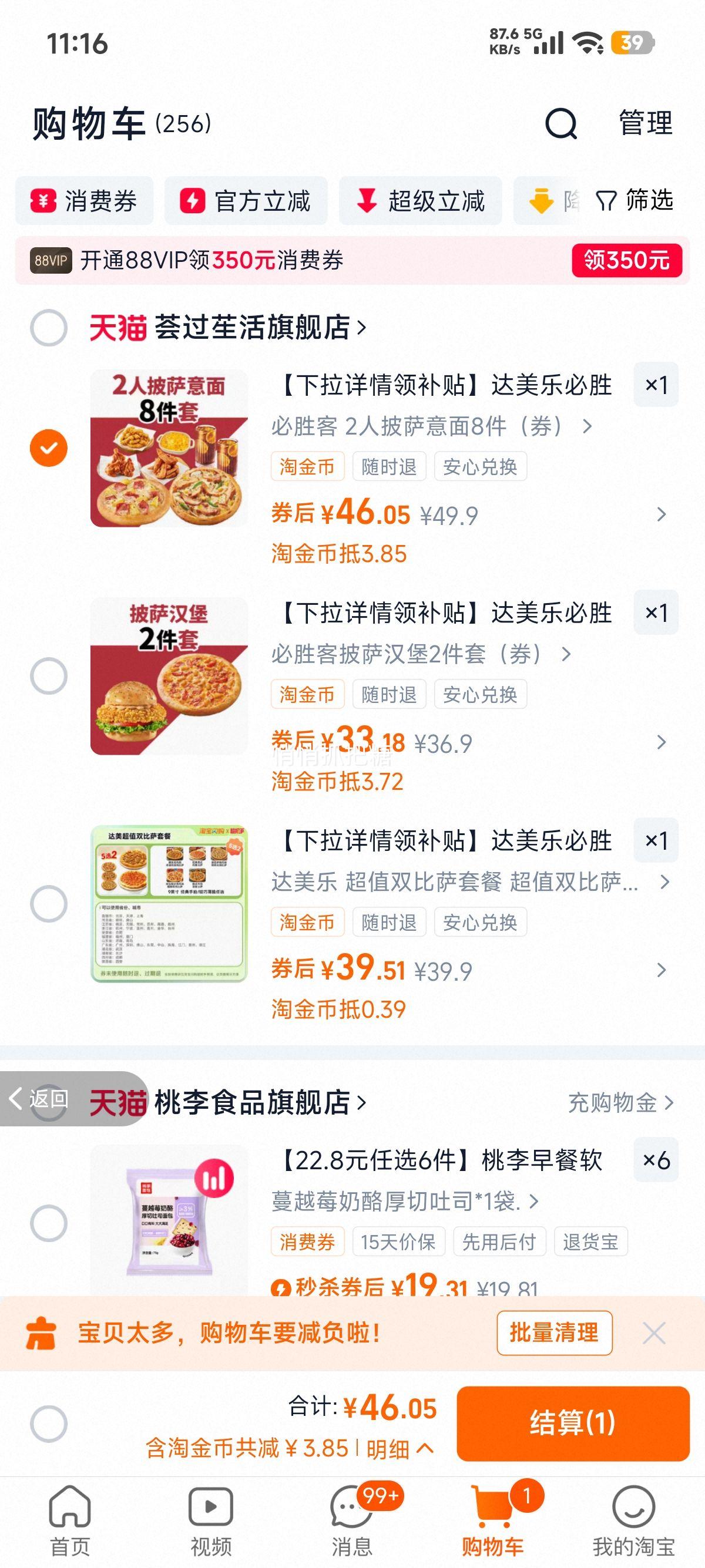The image size is (705, 1568).
Task: Select the 荟过荰活旗舰店 store checkbox
Action: [x=48, y=329]
